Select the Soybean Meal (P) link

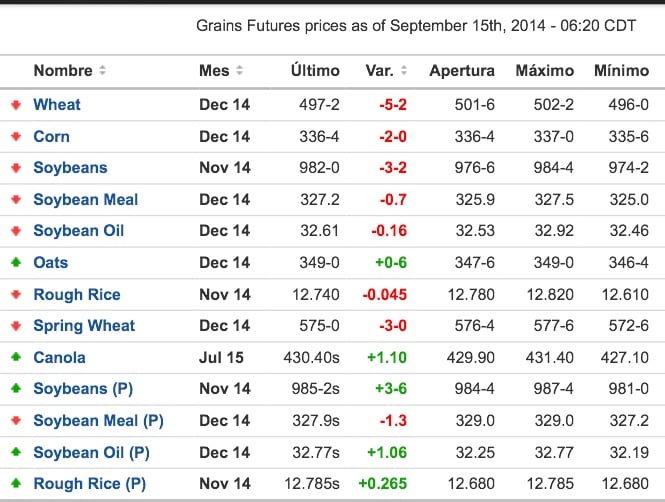pyautogui.click(x=98, y=421)
